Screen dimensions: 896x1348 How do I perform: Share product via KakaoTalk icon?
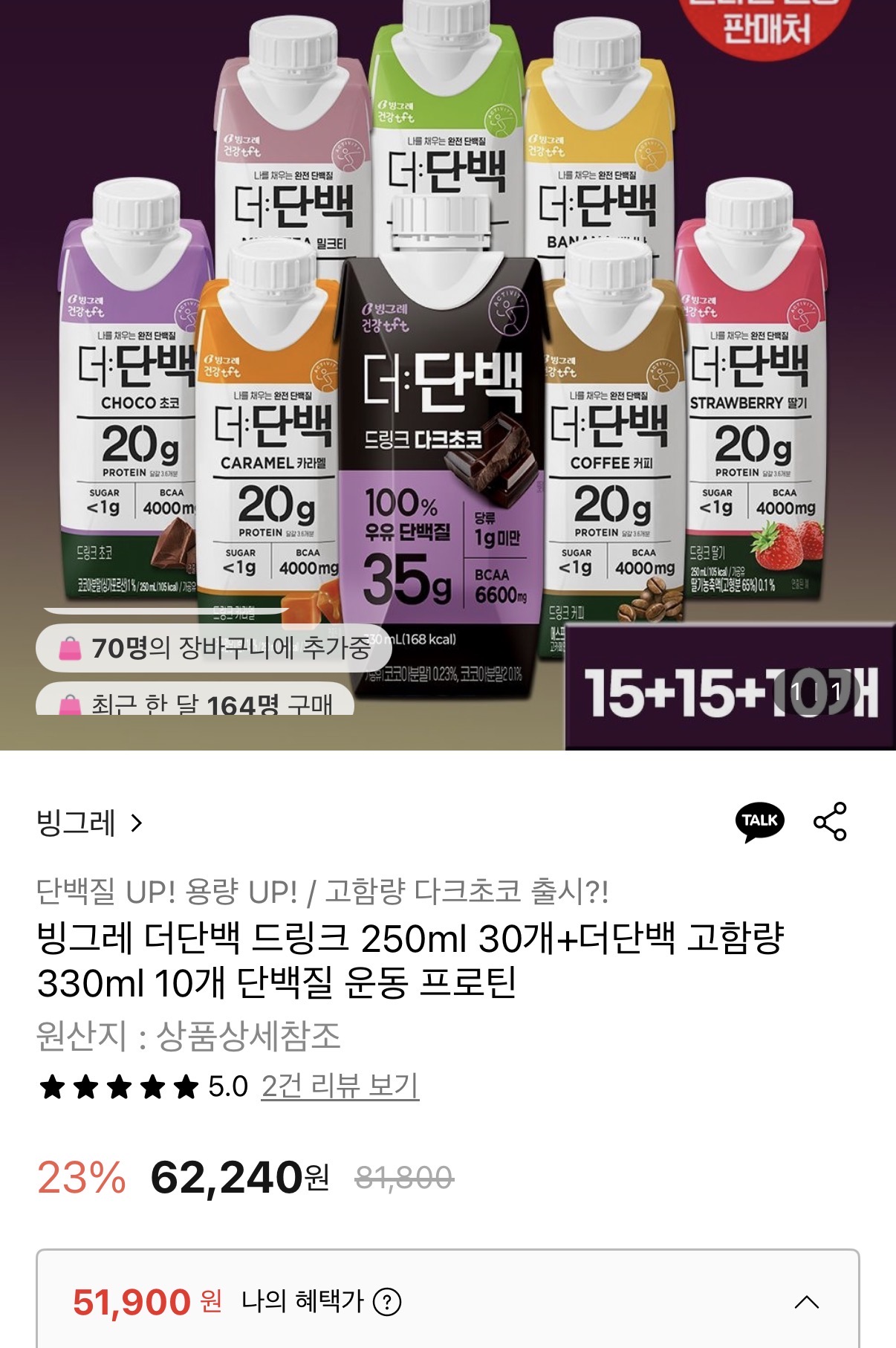tap(759, 821)
